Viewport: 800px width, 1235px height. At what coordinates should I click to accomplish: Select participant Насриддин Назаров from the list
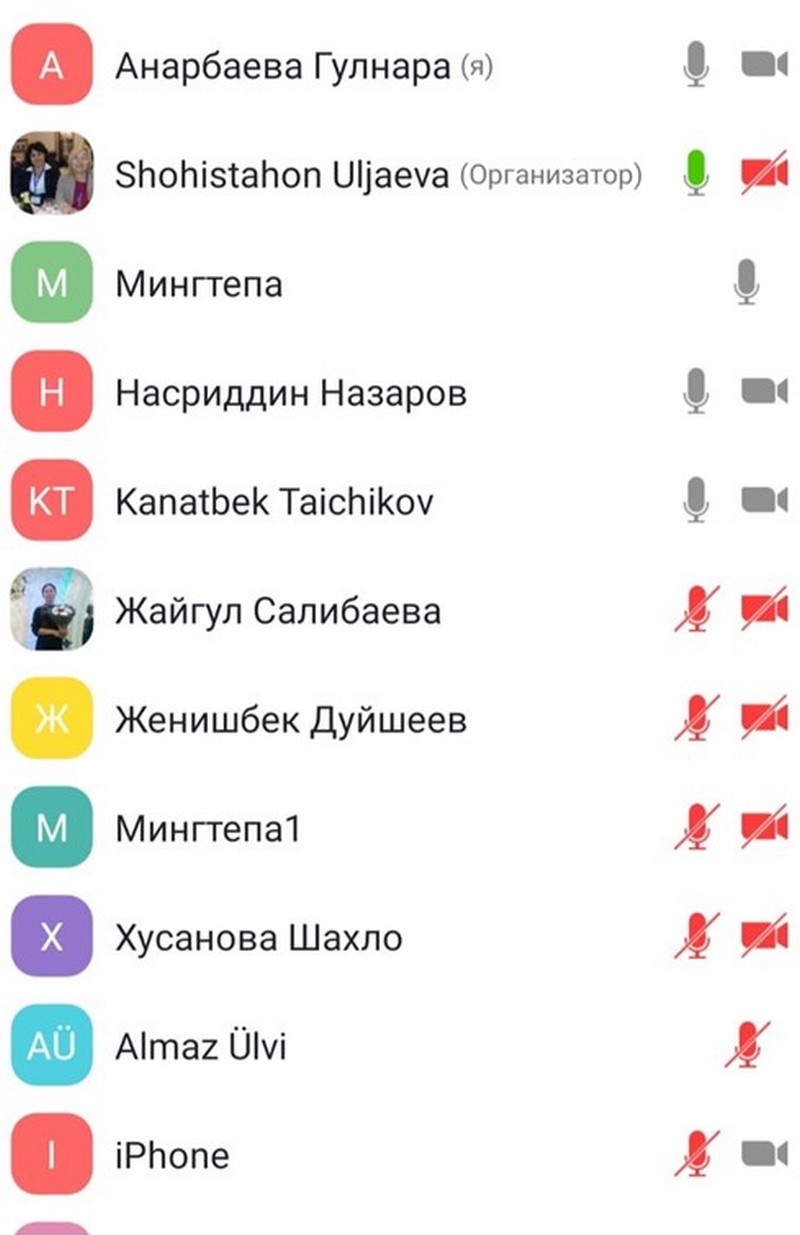point(290,392)
